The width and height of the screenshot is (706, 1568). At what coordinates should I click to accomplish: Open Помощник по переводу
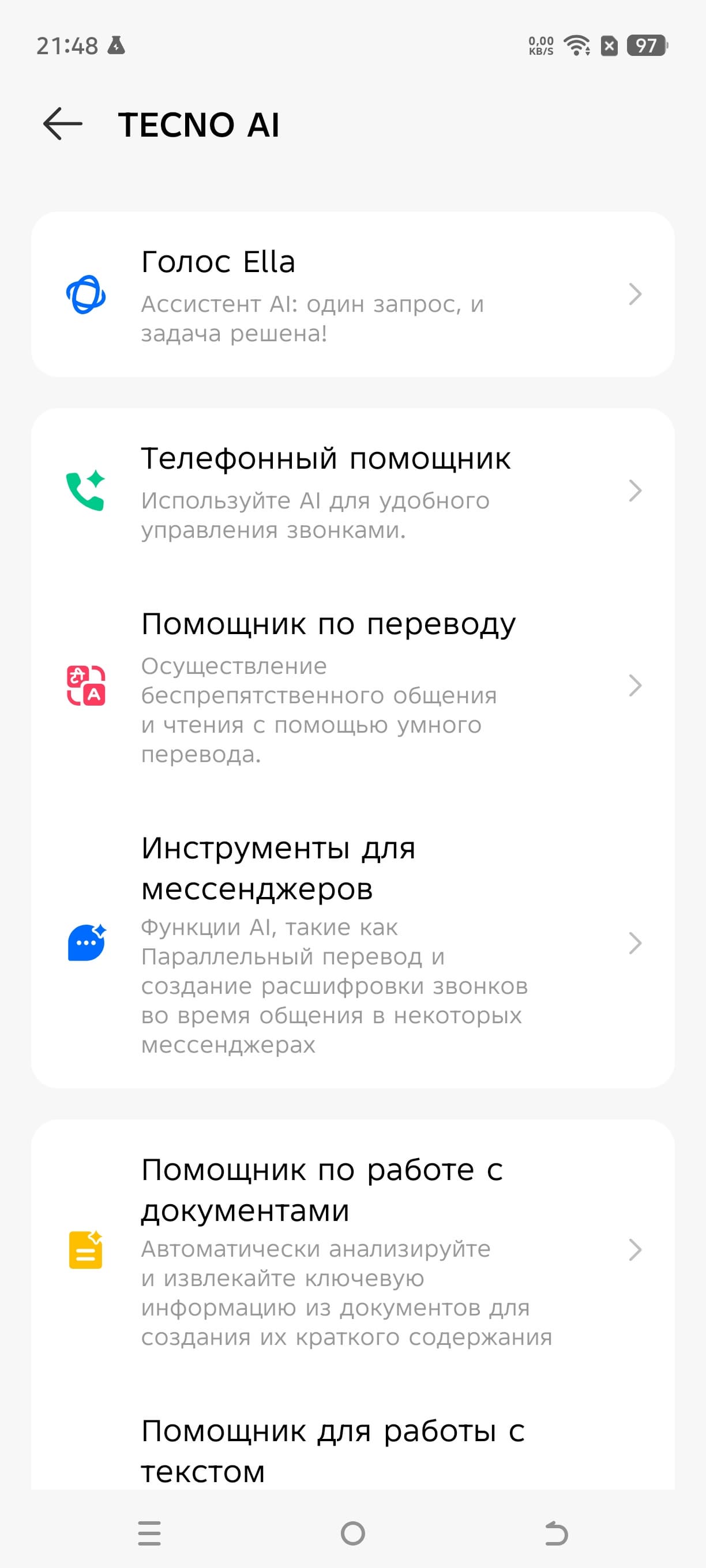(352, 686)
